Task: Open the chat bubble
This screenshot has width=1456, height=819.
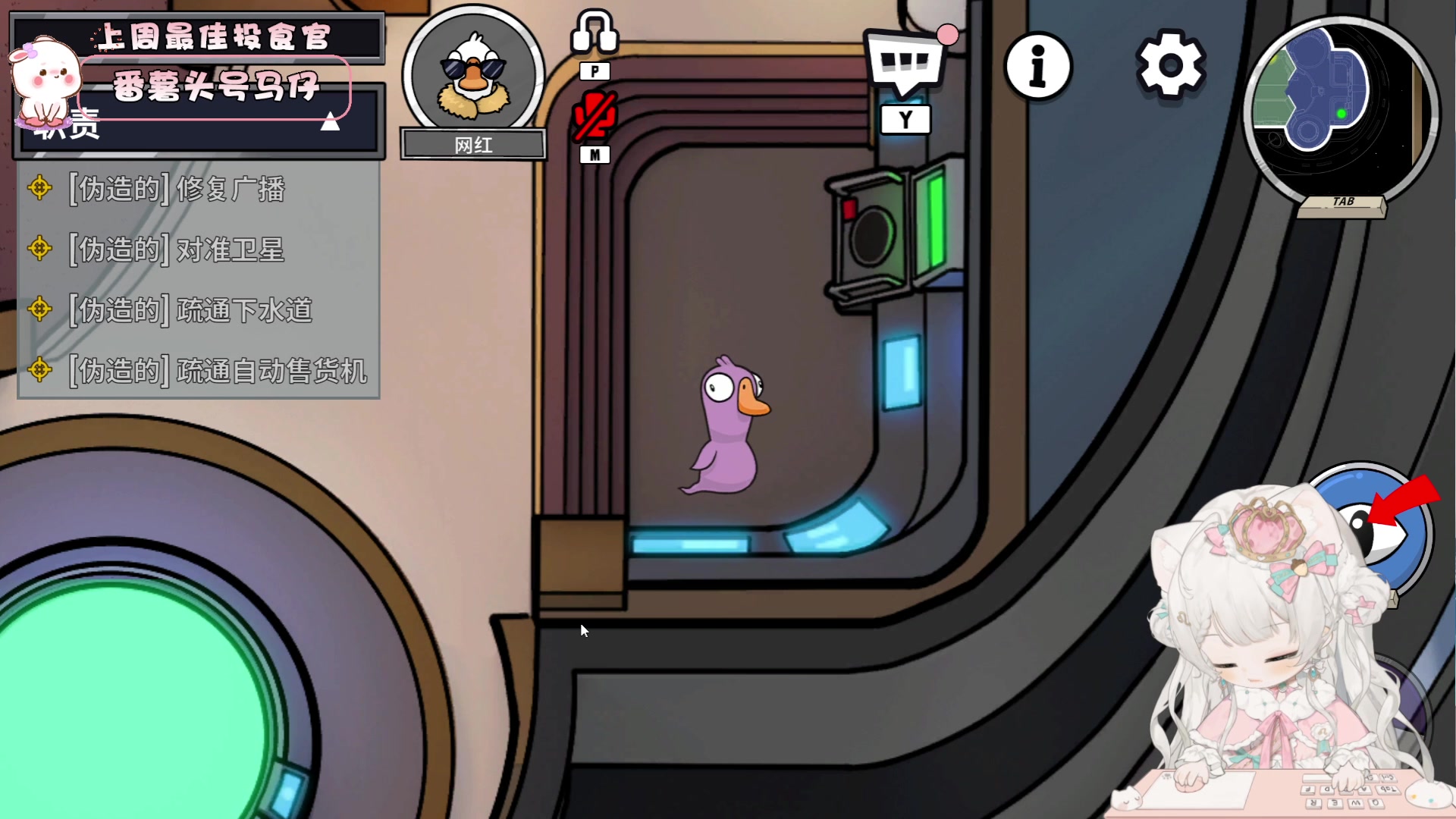Action: coord(905,64)
